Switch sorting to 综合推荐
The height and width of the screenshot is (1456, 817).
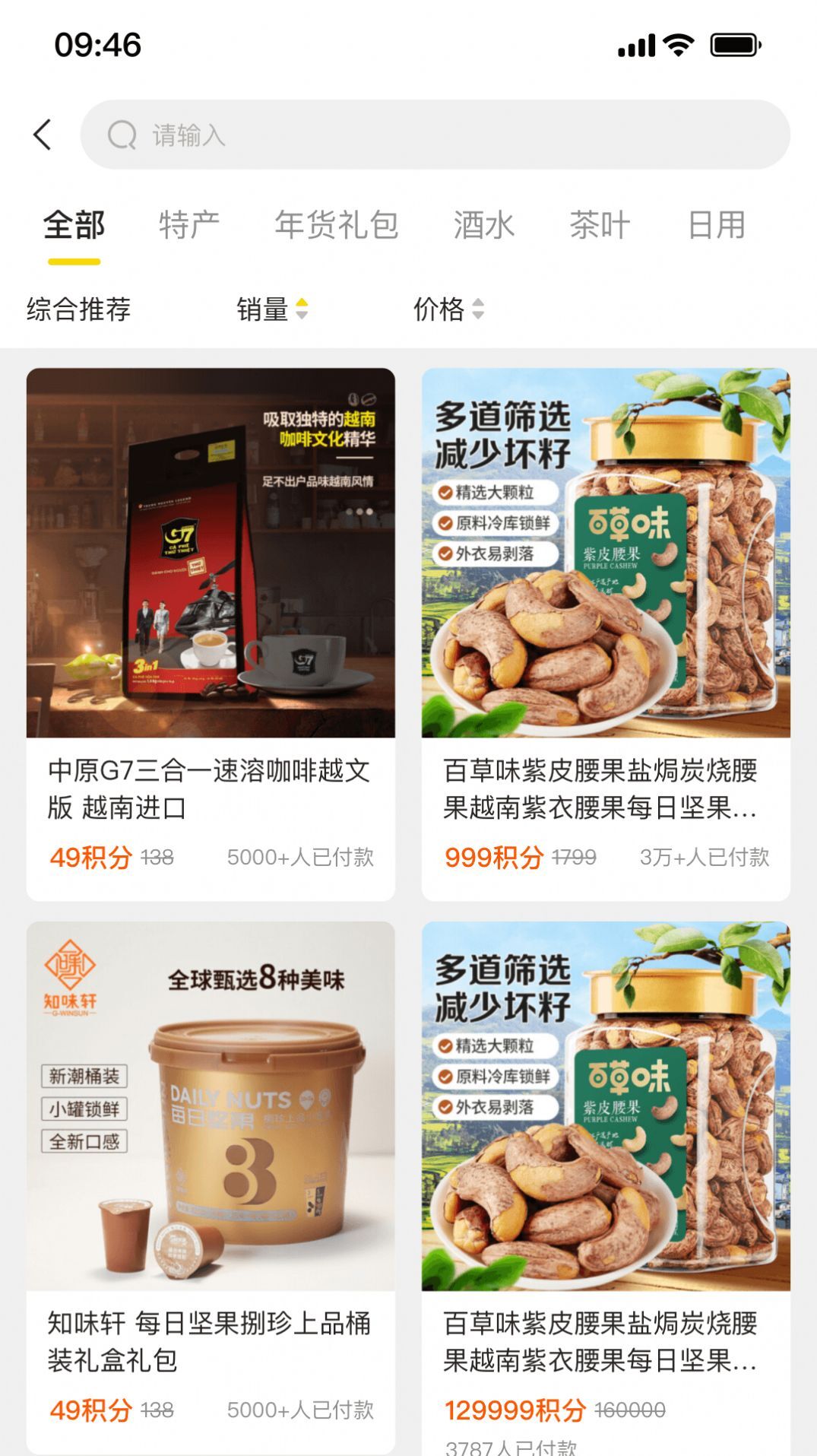(x=78, y=309)
